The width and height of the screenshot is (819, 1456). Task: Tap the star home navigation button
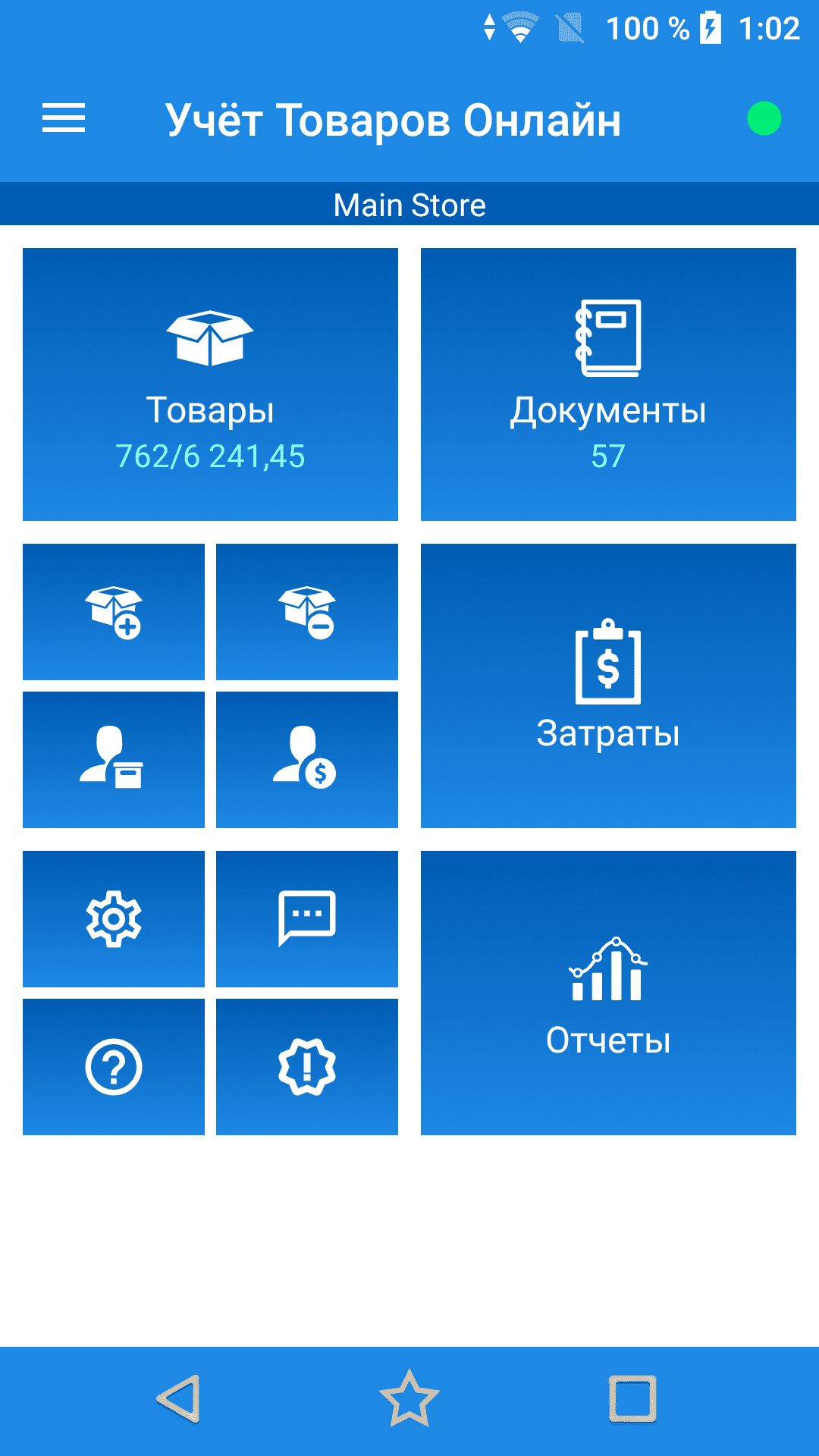409,1398
